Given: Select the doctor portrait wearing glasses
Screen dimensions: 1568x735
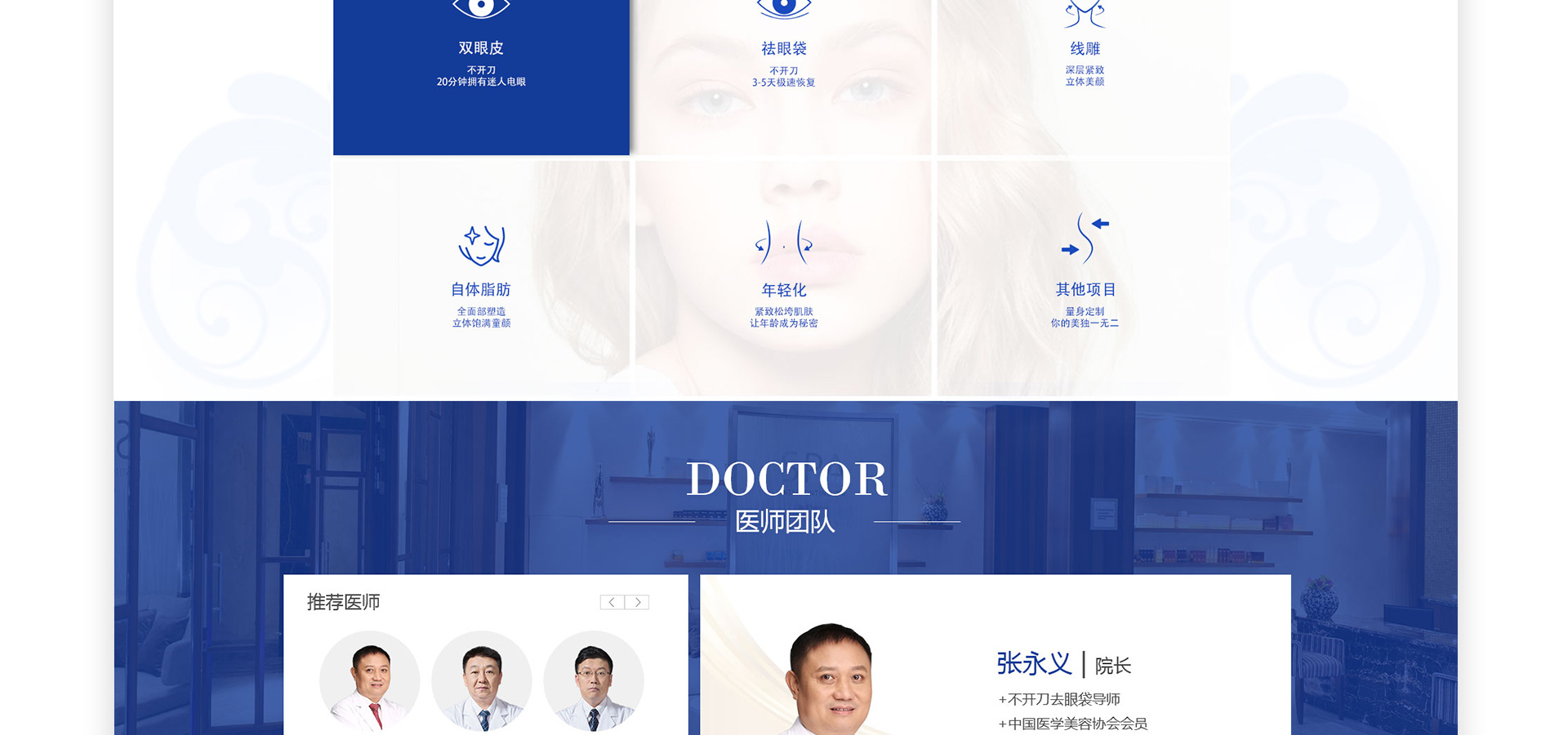Looking at the screenshot, I should pos(594,680).
